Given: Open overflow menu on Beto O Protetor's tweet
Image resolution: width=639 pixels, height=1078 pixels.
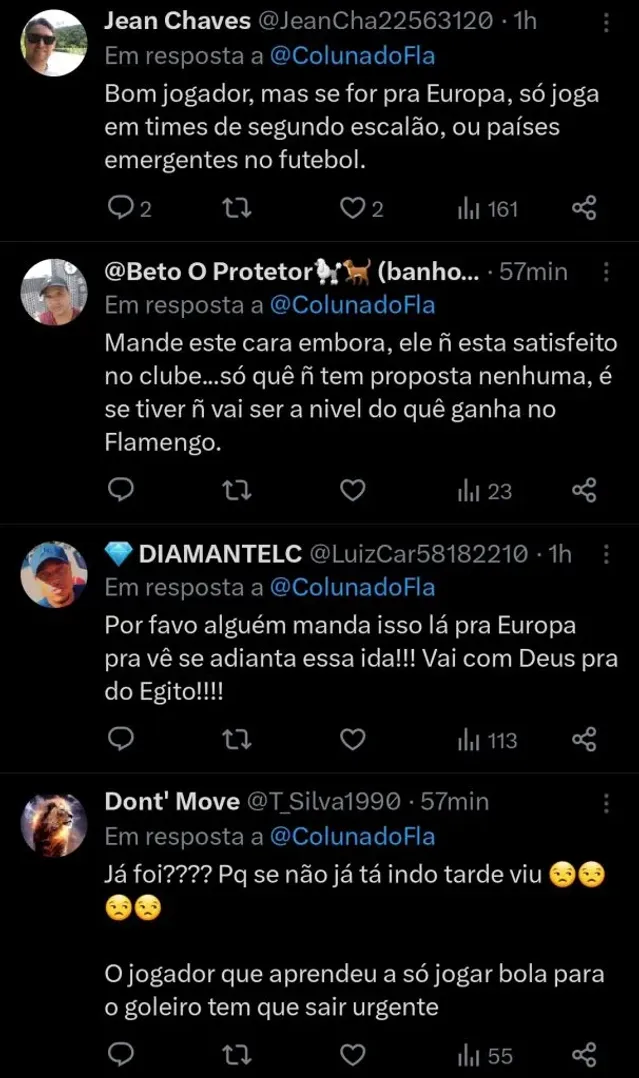Looking at the screenshot, I should click(605, 271).
